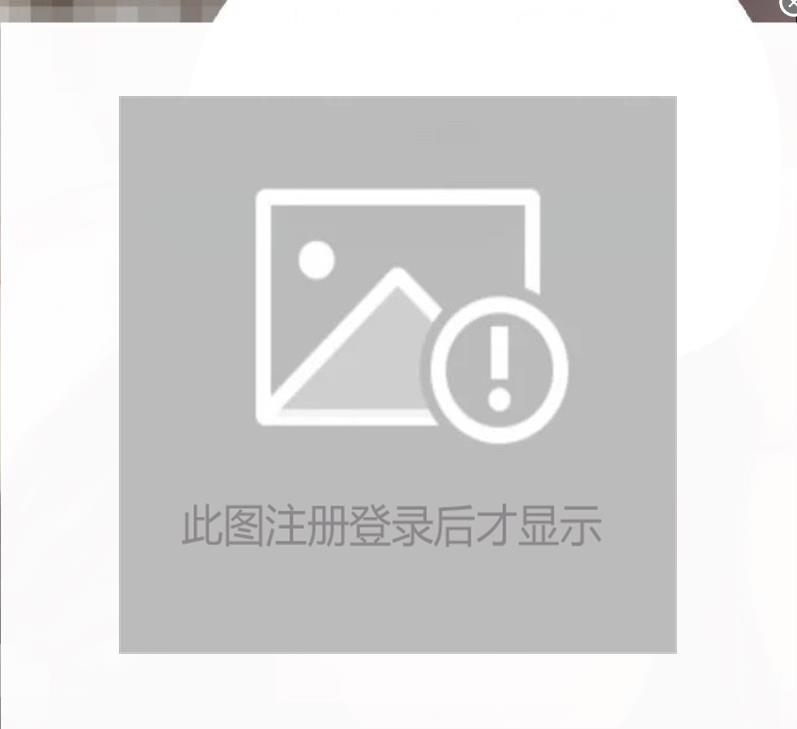Screen dimensions: 797x729
Task: Close the image preview popup
Action: 790,6
